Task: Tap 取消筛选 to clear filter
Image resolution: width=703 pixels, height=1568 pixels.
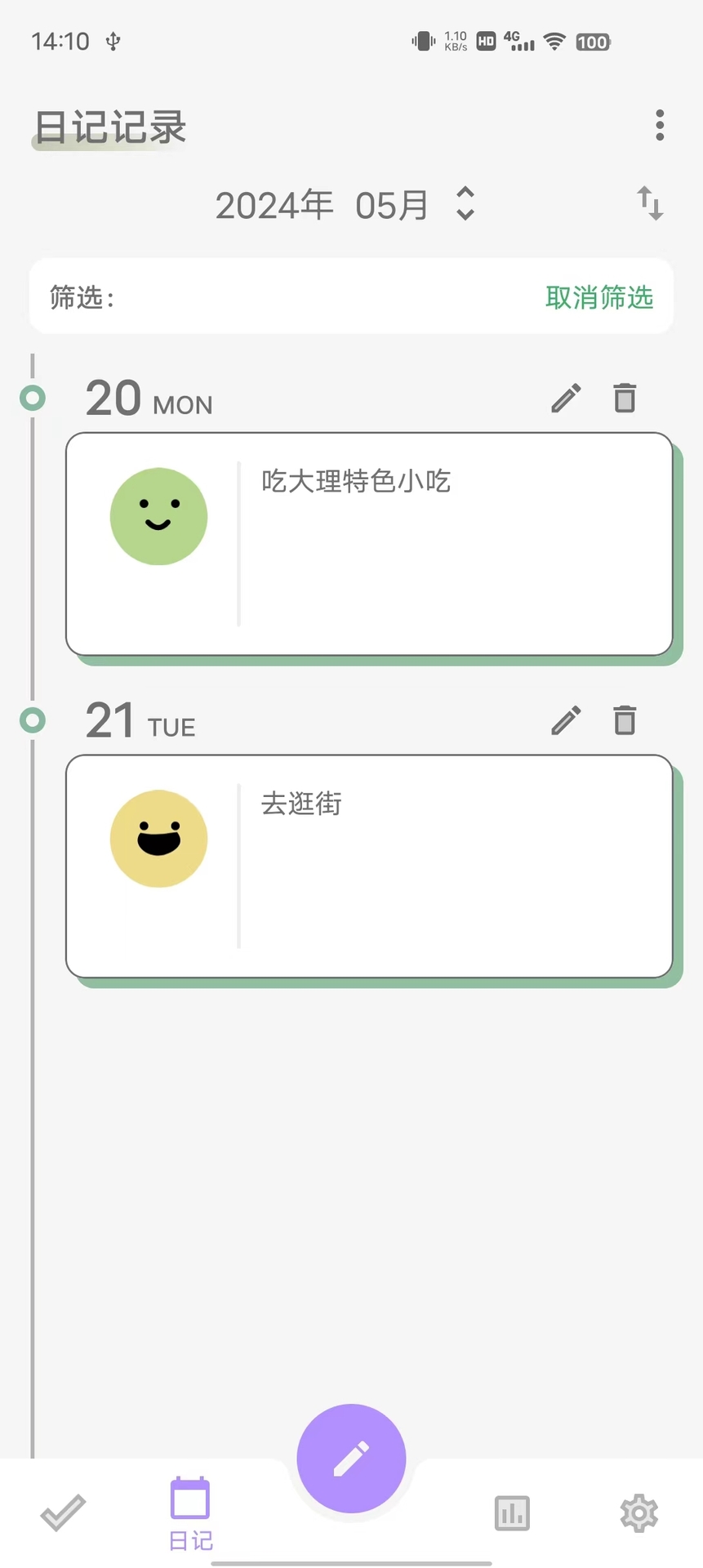Action: coord(598,297)
